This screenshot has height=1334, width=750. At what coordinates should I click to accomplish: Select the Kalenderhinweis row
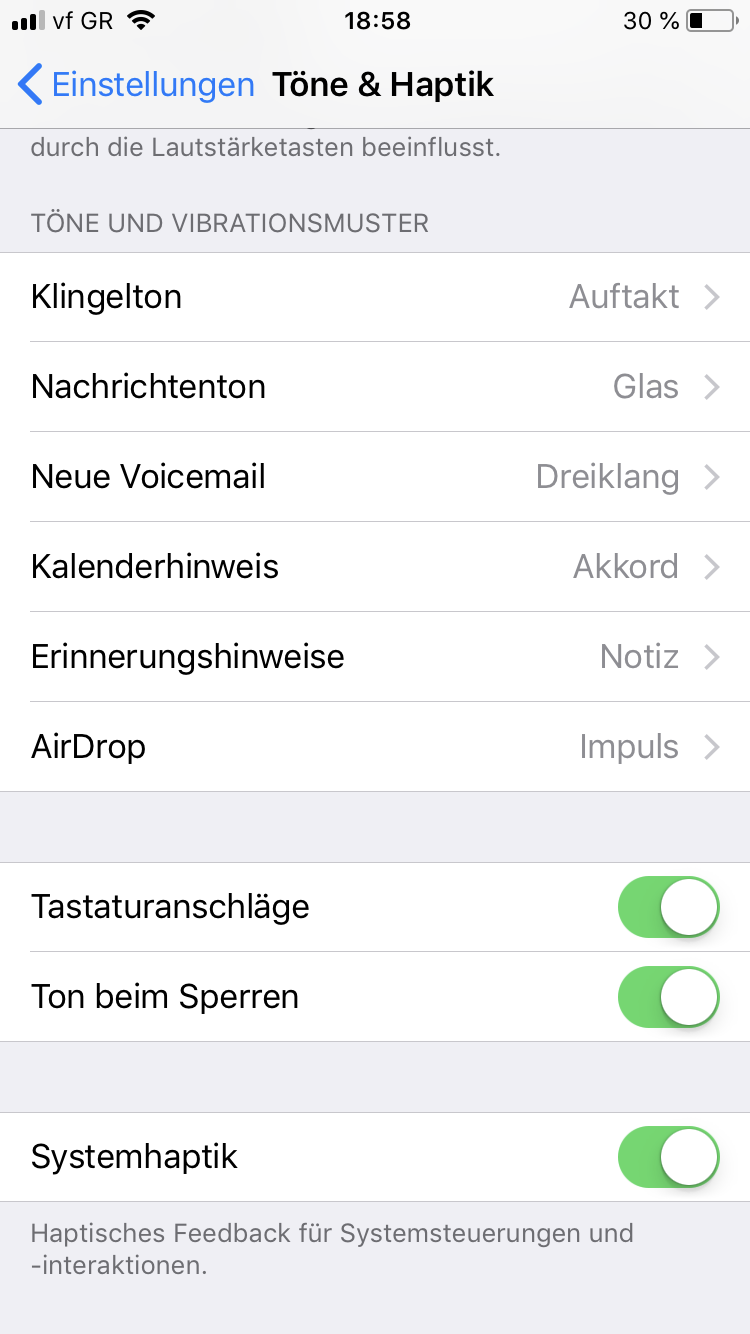(375, 567)
